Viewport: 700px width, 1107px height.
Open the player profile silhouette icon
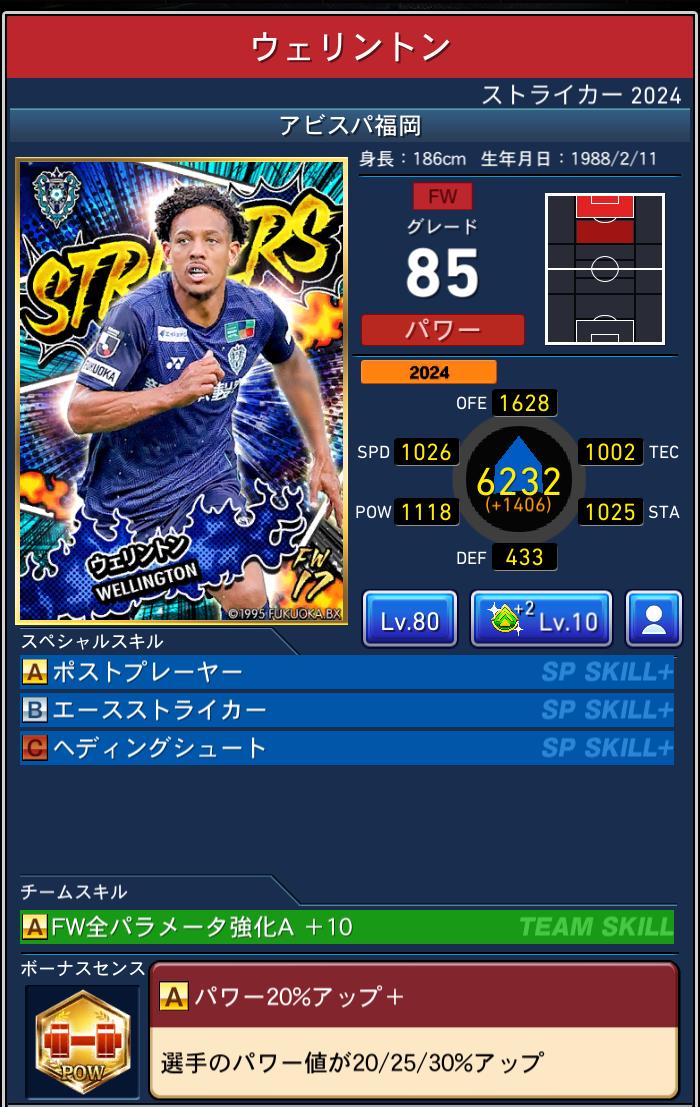coord(653,620)
